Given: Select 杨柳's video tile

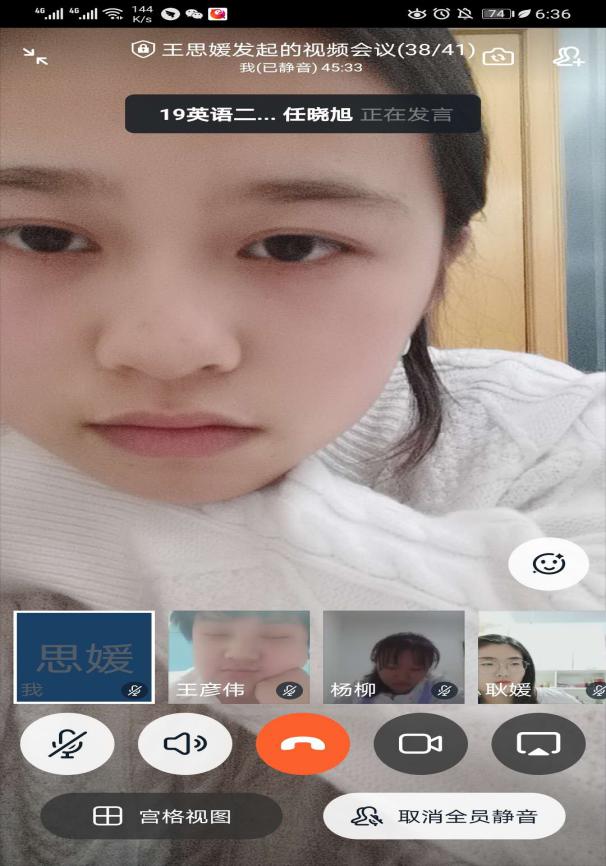Looking at the screenshot, I should [x=393, y=657].
